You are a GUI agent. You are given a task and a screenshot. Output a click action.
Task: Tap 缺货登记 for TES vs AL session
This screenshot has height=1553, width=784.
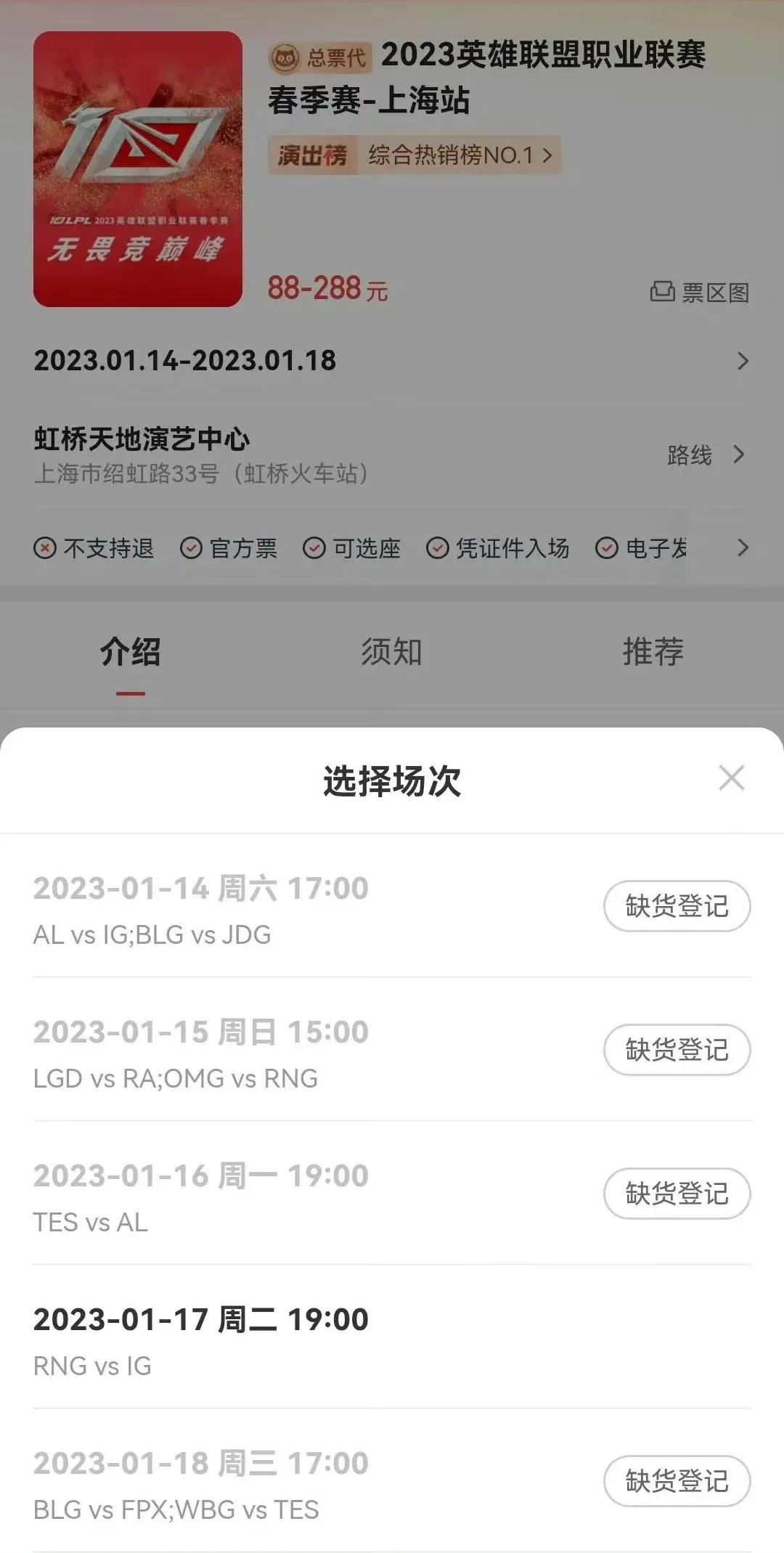click(x=677, y=1194)
